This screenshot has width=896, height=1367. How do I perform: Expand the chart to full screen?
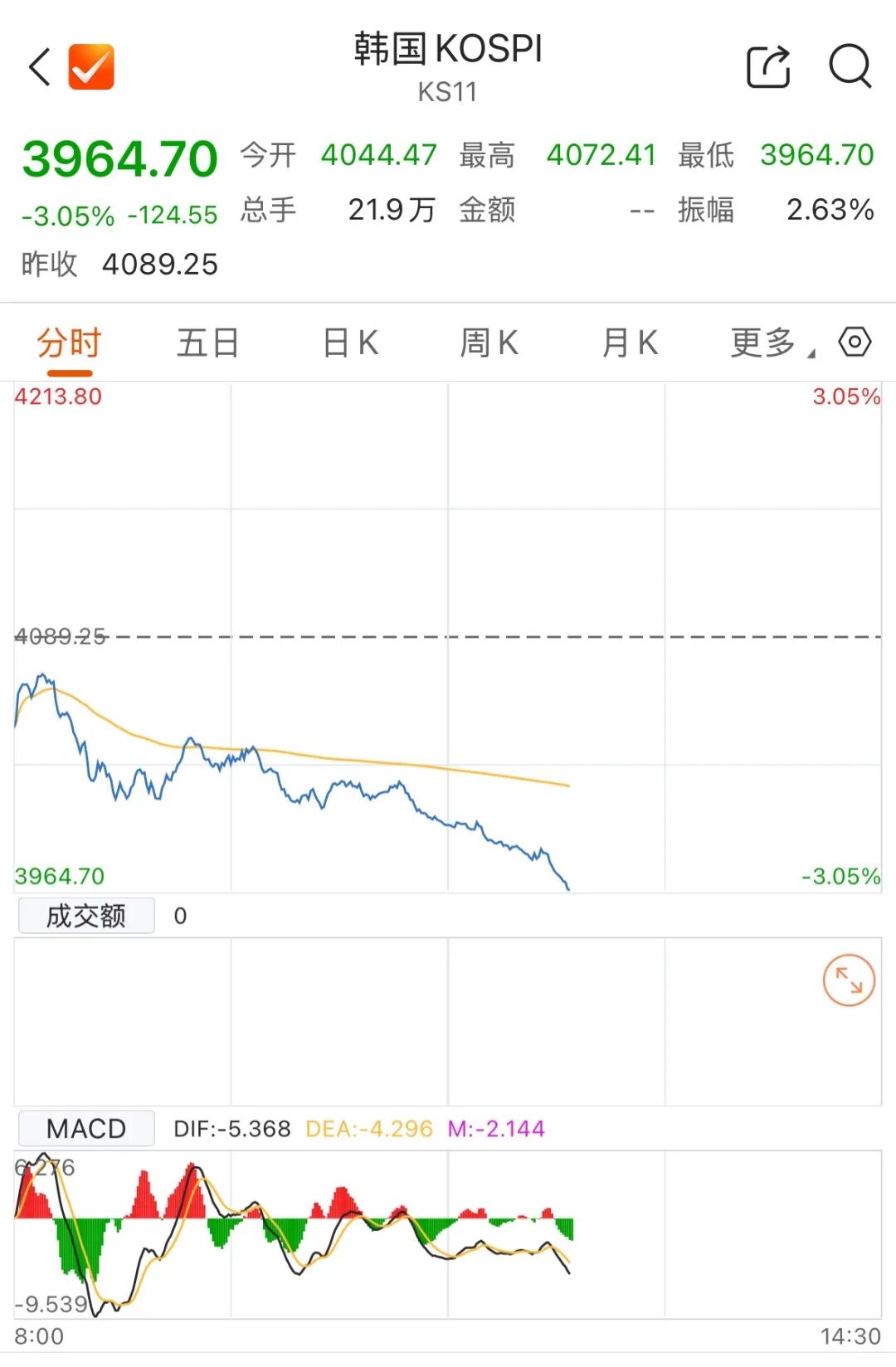[849, 980]
